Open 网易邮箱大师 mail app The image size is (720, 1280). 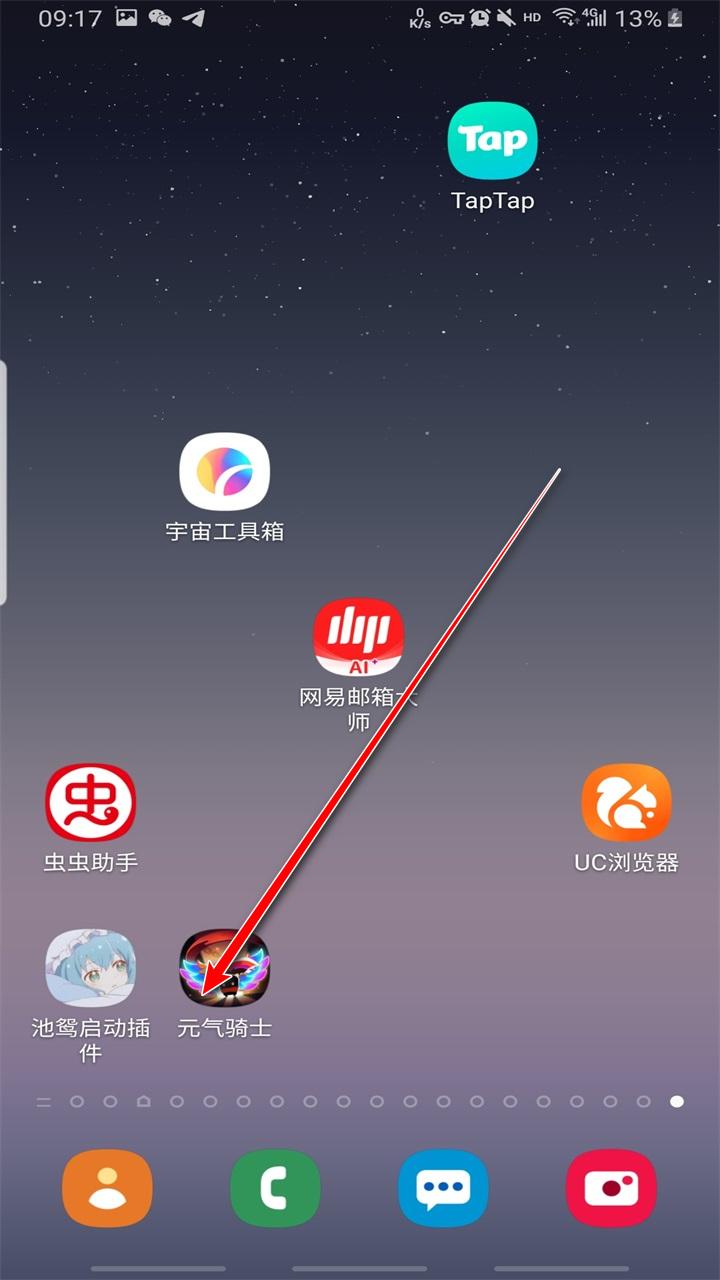[358, 638]
